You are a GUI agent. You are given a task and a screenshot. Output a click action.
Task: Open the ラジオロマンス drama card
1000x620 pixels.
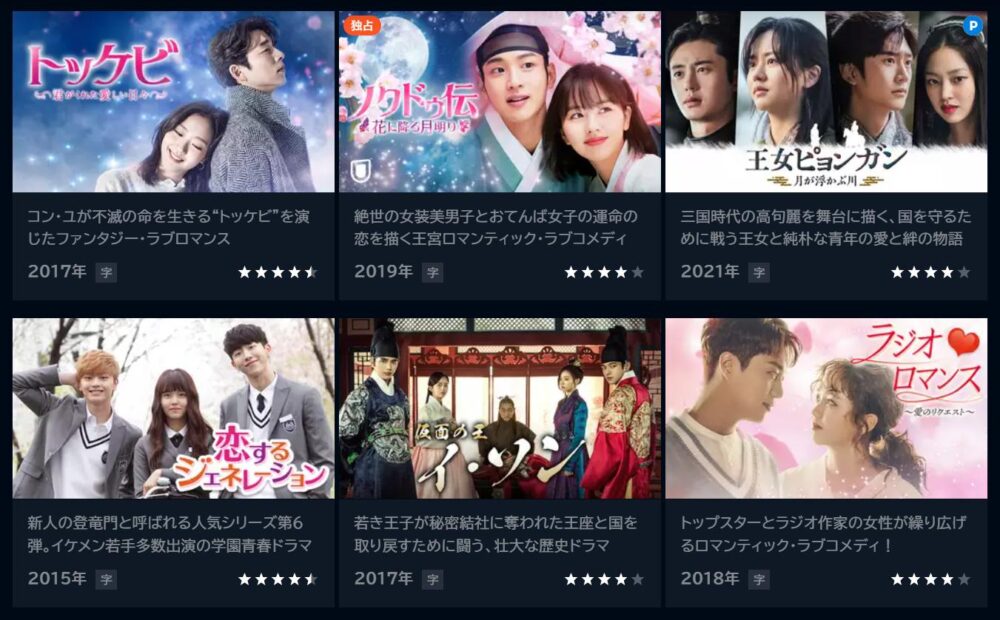(825, 408)
